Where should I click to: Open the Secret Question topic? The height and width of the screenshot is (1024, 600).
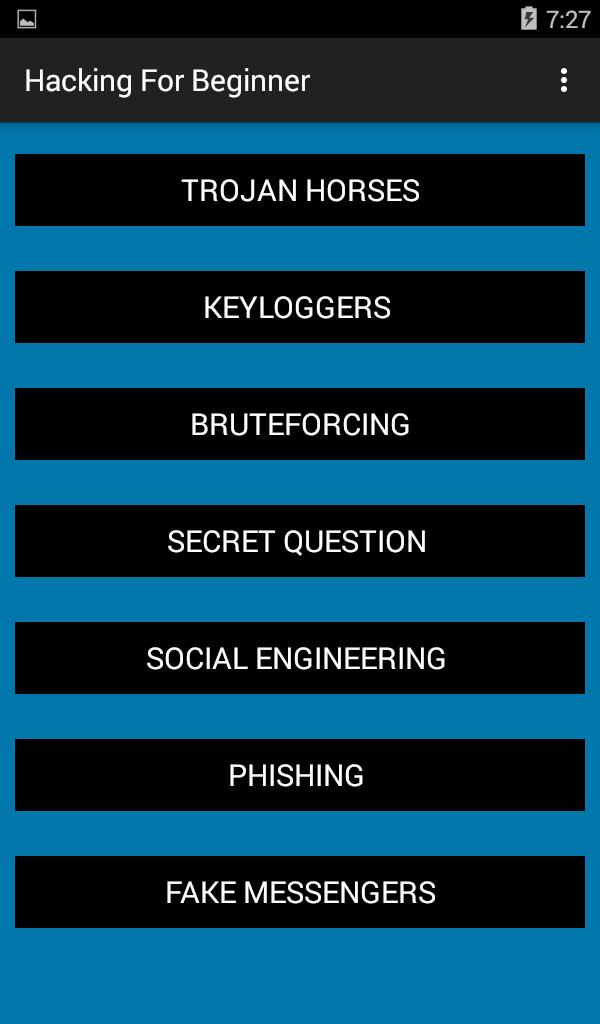pyautogui.click(x=300, y=541)
